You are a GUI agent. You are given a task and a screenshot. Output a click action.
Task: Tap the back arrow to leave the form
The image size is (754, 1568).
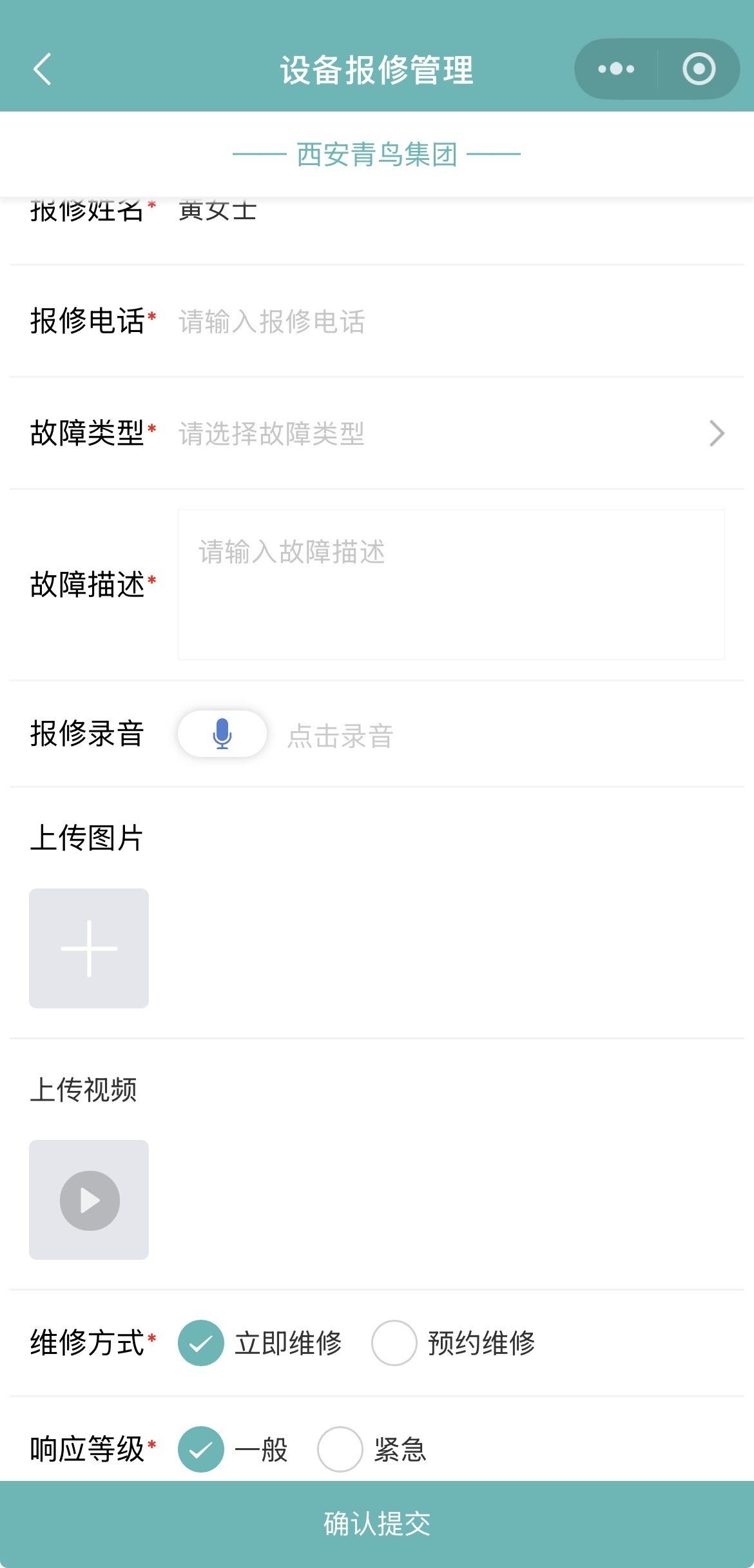[x=43, y=70]
